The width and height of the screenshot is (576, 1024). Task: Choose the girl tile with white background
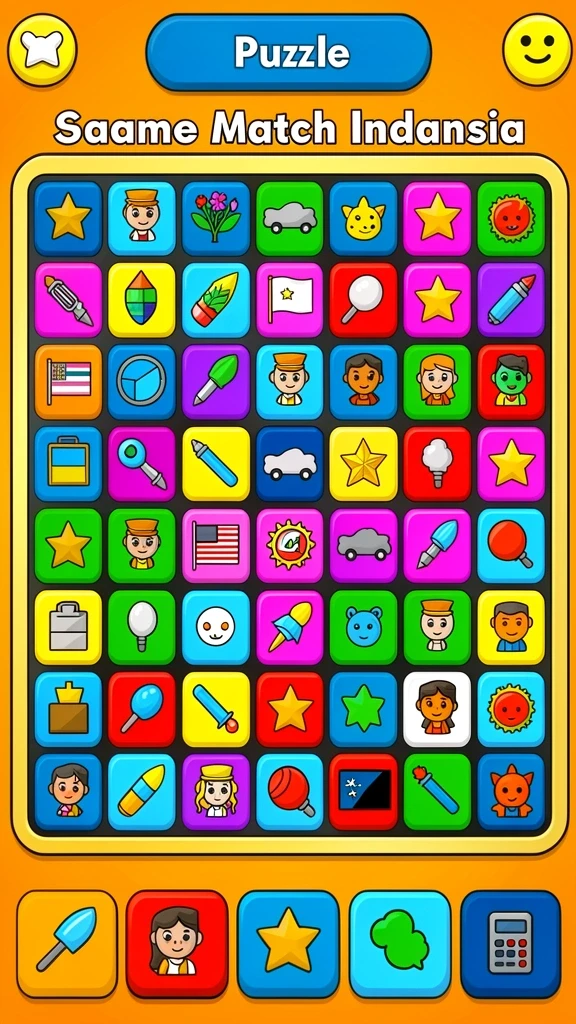tap(437, 709)
